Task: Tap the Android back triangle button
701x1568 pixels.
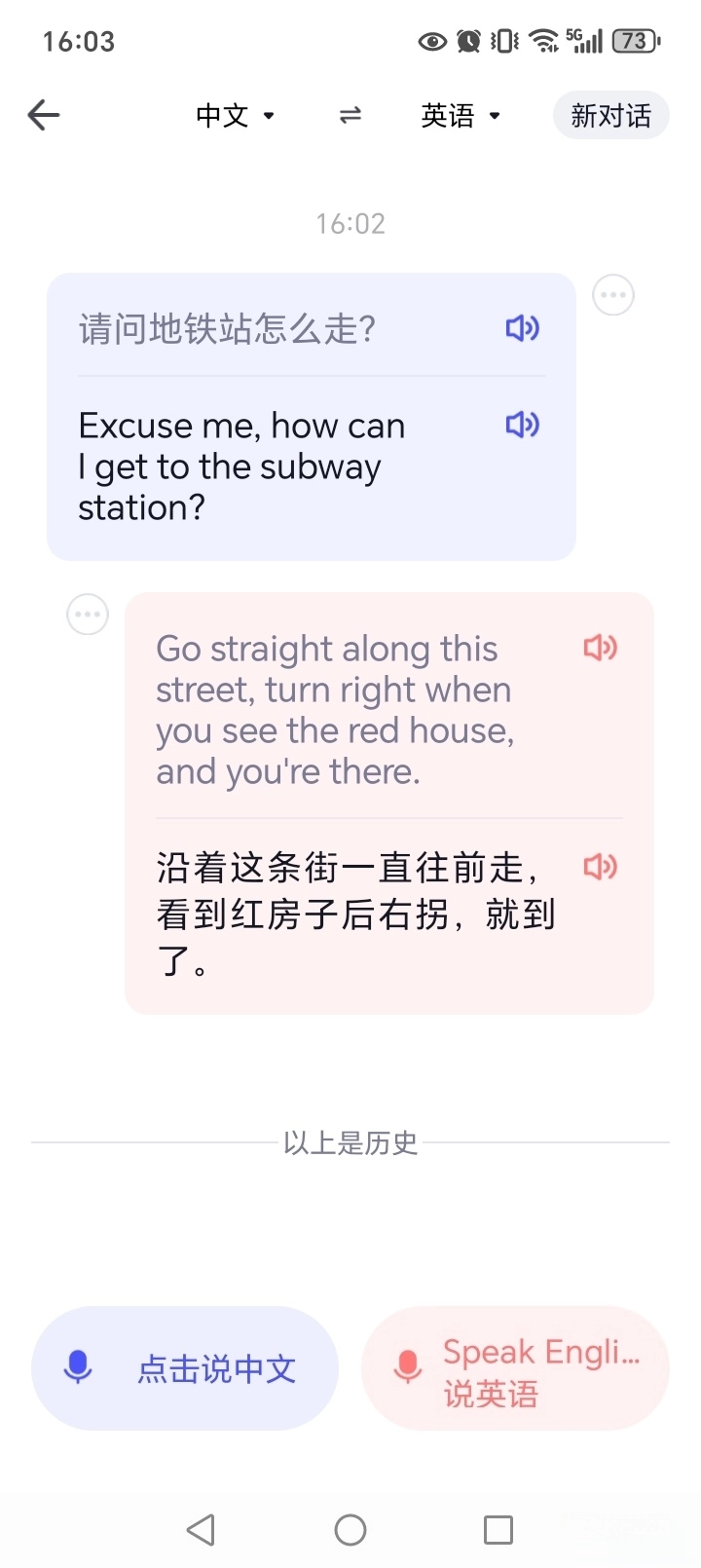Action: click(x=201, y=1529)
